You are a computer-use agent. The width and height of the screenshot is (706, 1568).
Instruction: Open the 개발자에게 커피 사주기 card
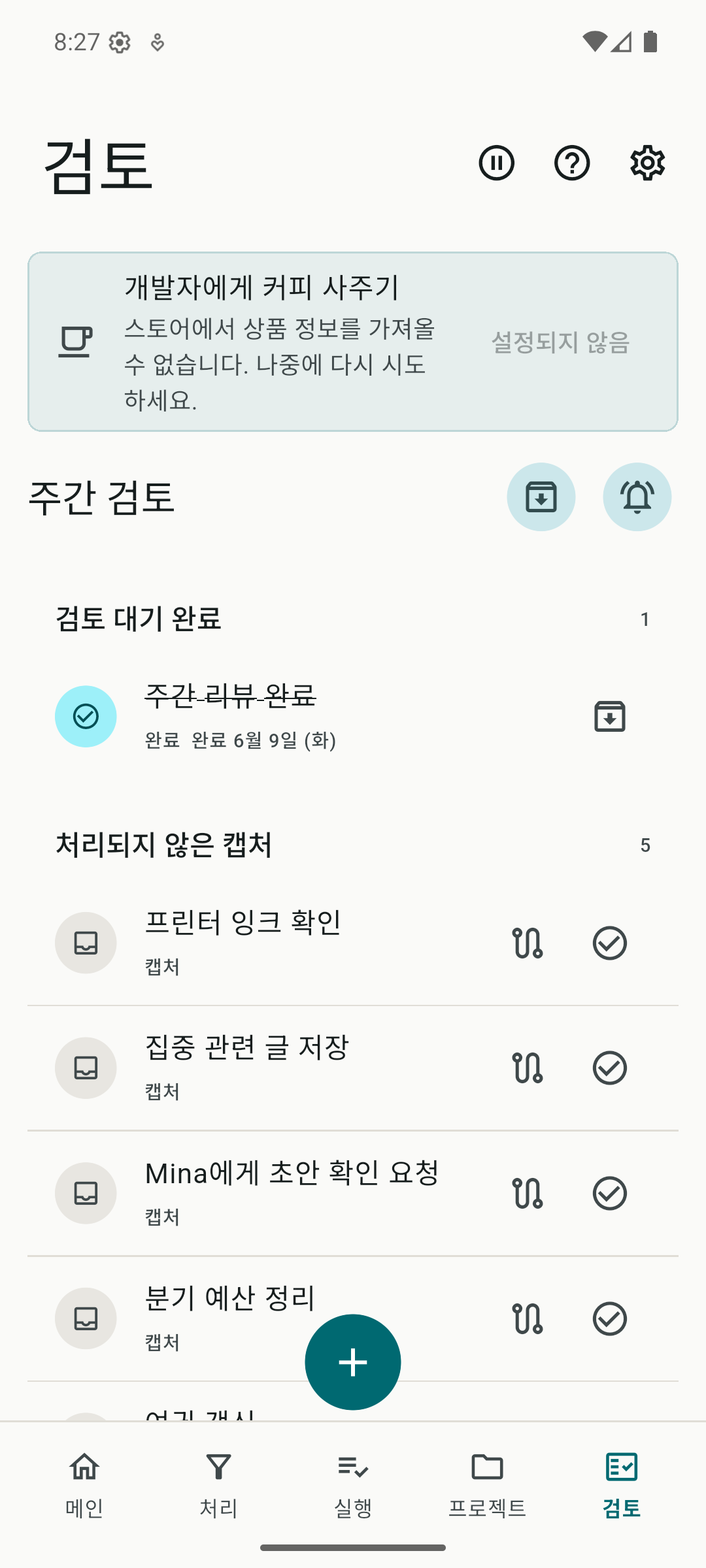tap(353, 342)
